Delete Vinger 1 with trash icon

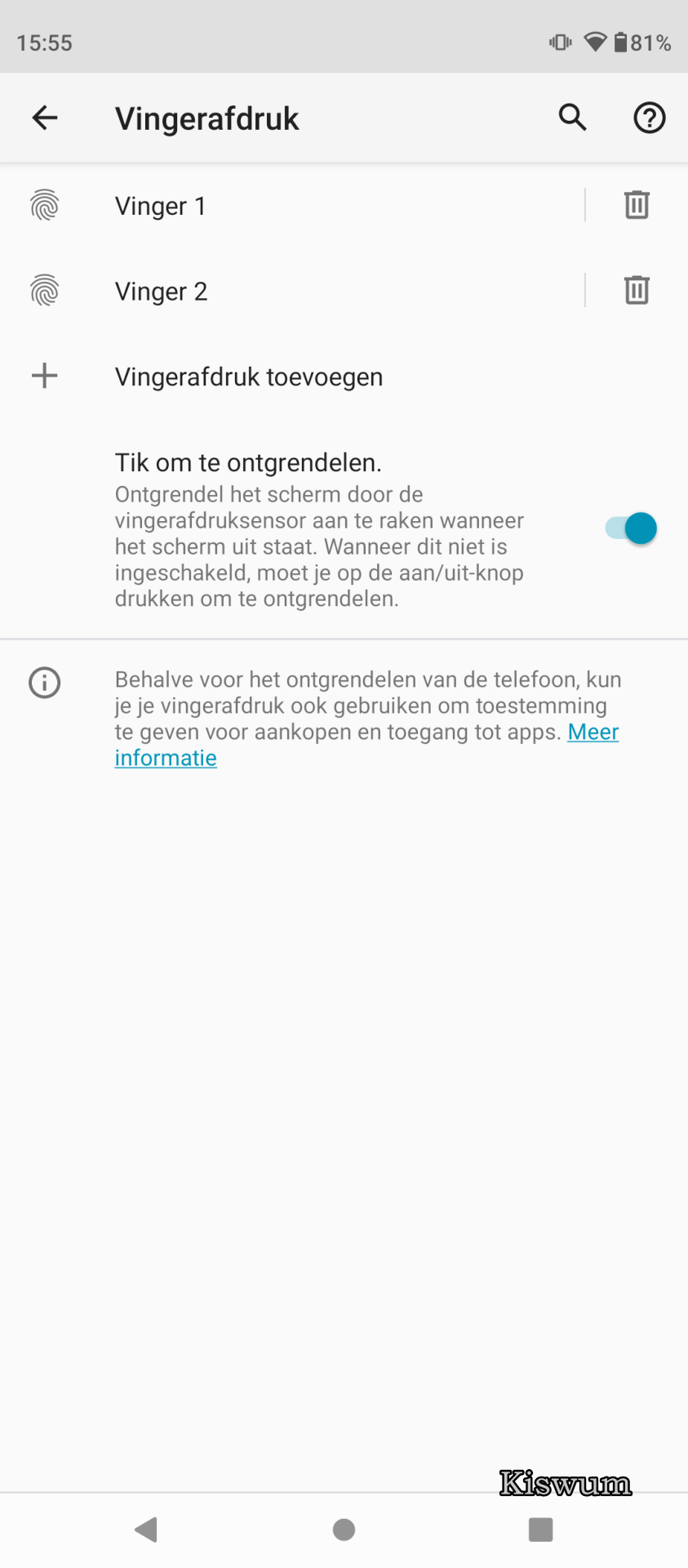click(637, 205)
